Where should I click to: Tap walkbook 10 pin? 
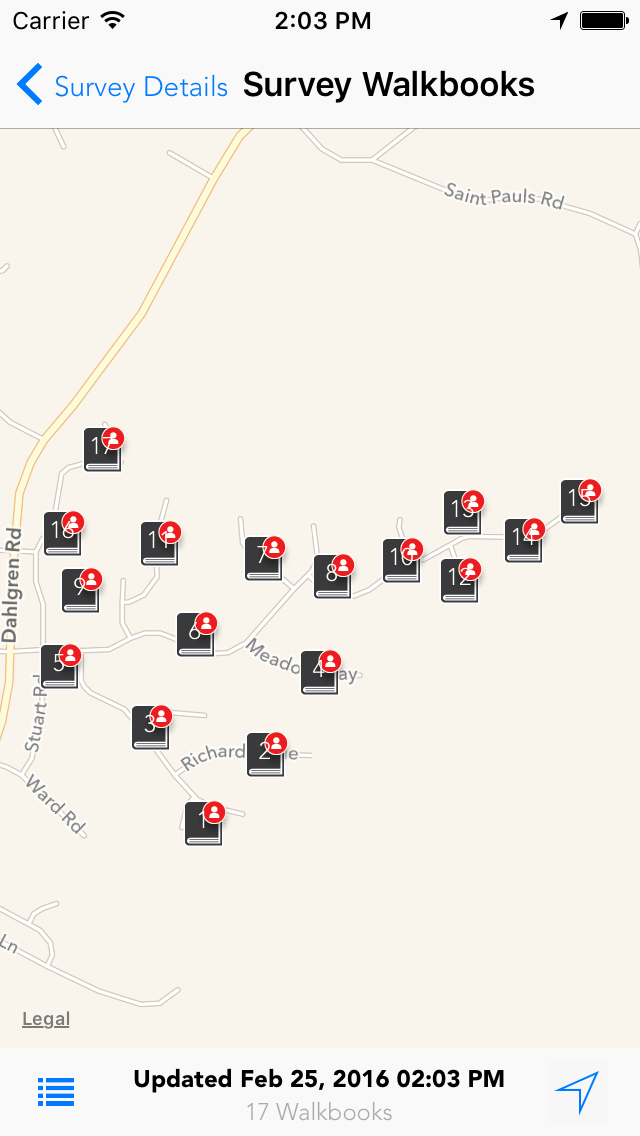point(401,561)
